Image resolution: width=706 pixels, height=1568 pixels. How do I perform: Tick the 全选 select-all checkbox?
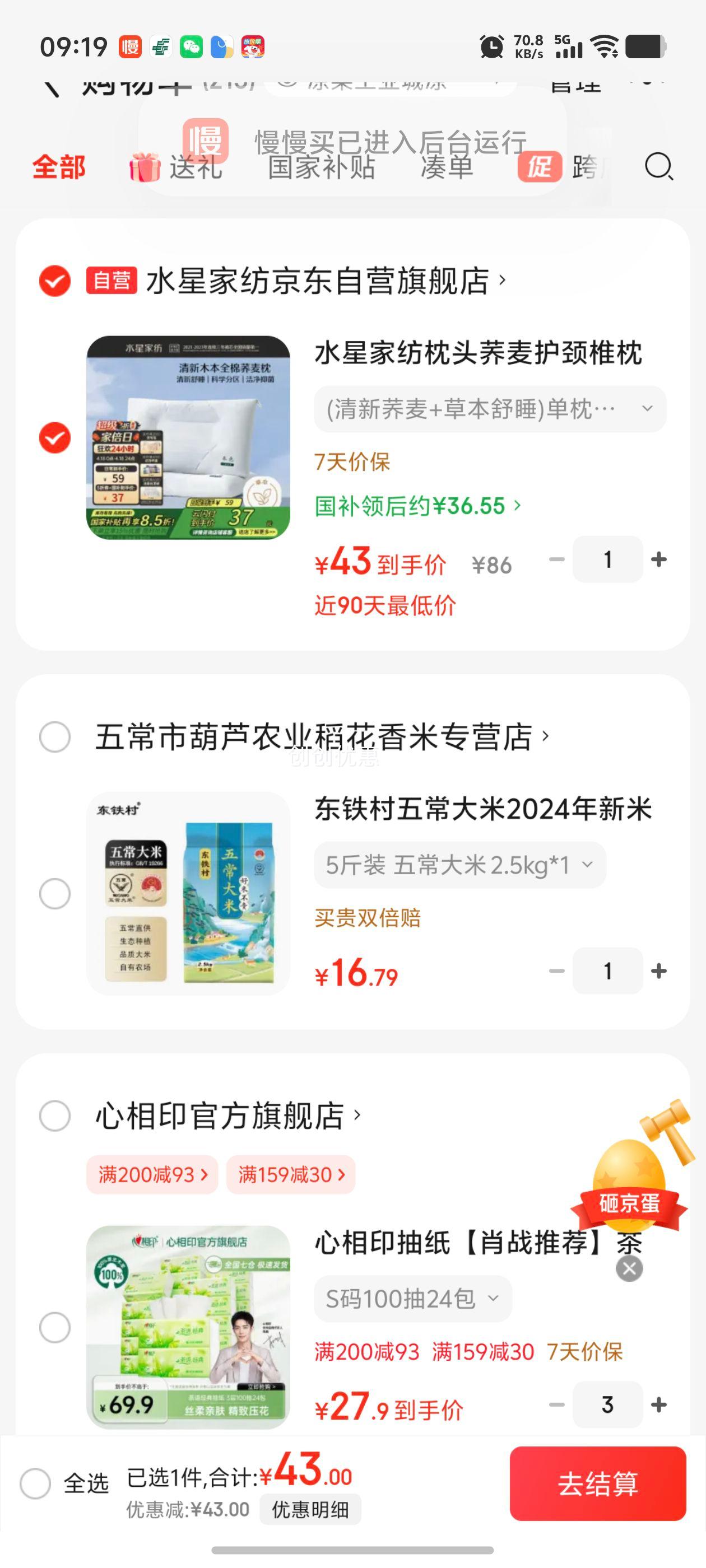point(35,1483)
